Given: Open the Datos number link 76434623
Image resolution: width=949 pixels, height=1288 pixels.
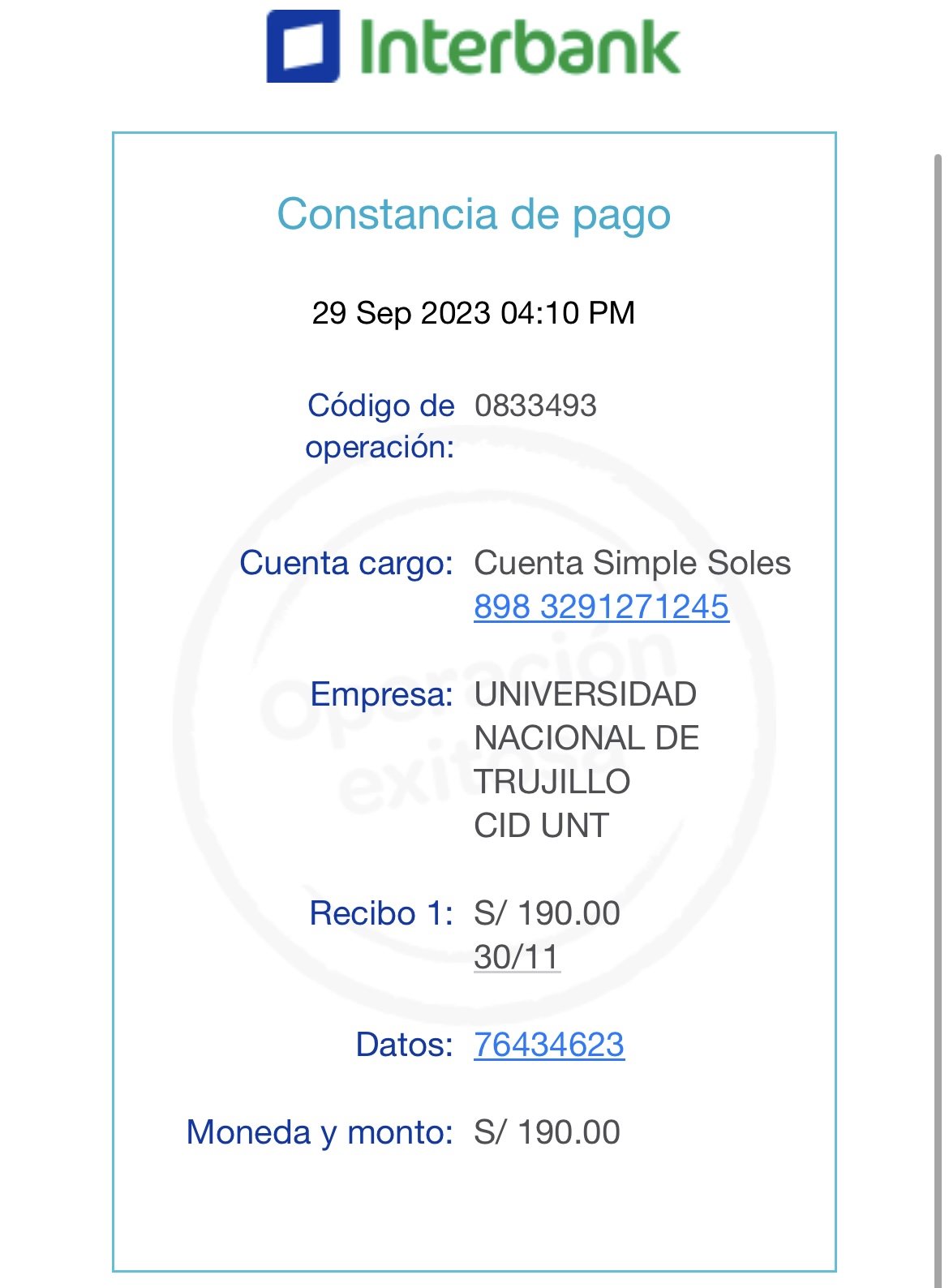Looking at the screenshot, I should tap(549, 1045).
